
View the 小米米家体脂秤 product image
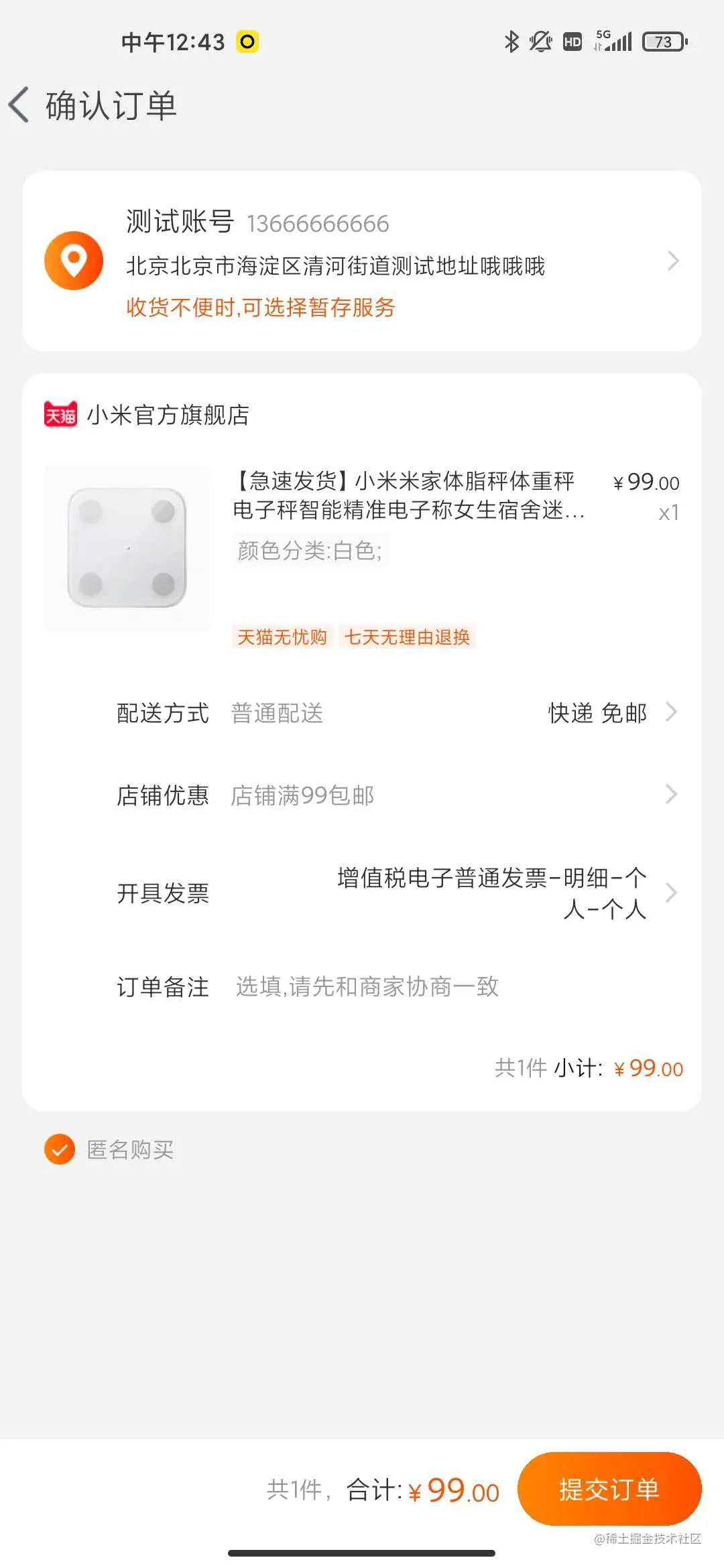pos(127,548)
